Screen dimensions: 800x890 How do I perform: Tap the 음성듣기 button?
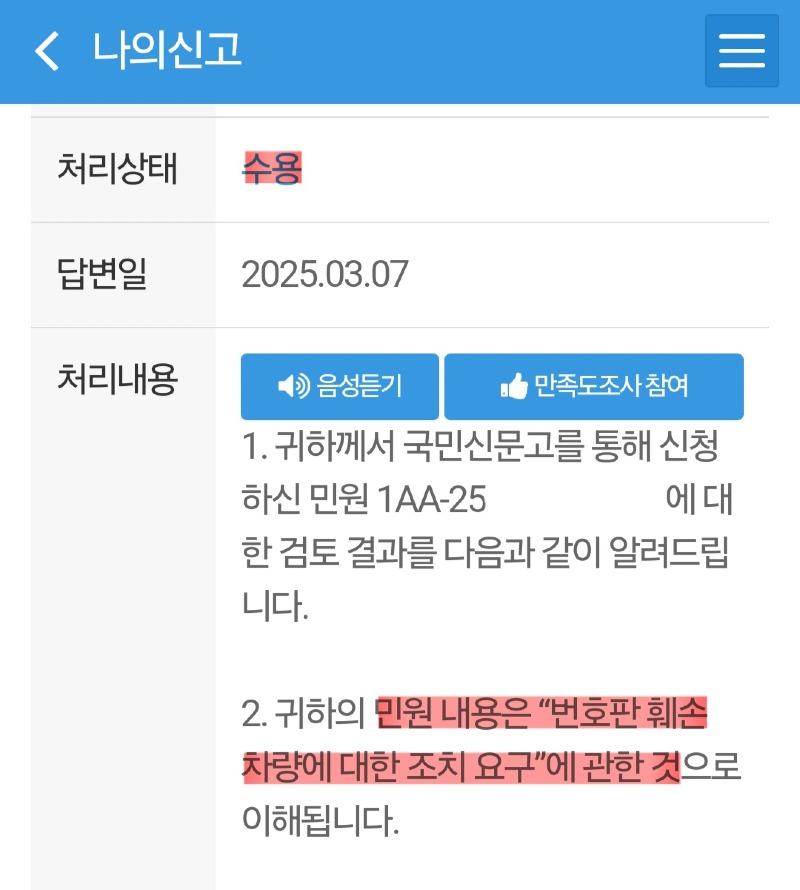(x=339, y=386)
